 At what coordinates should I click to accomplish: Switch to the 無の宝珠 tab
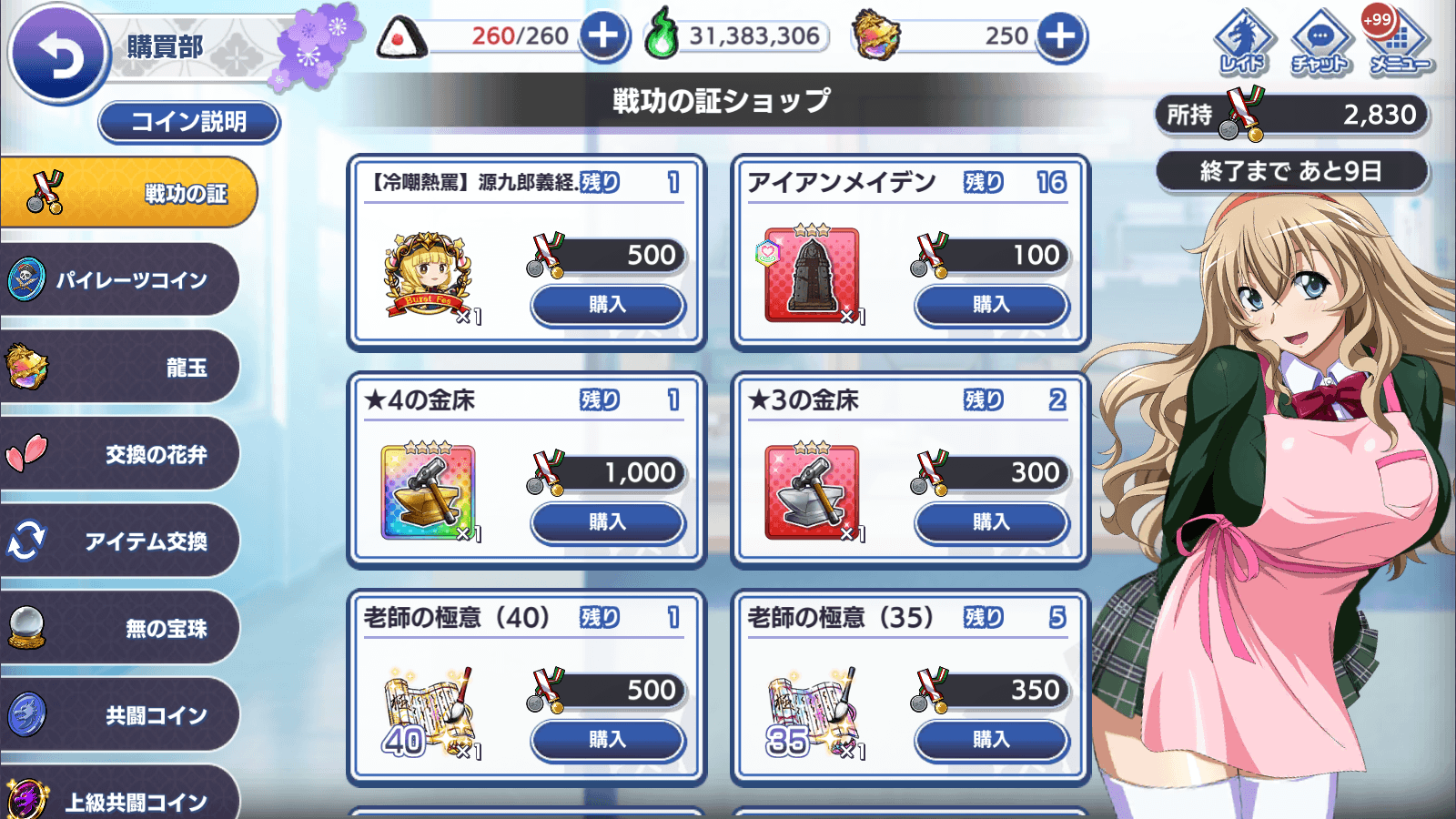[x=120, y=628]
